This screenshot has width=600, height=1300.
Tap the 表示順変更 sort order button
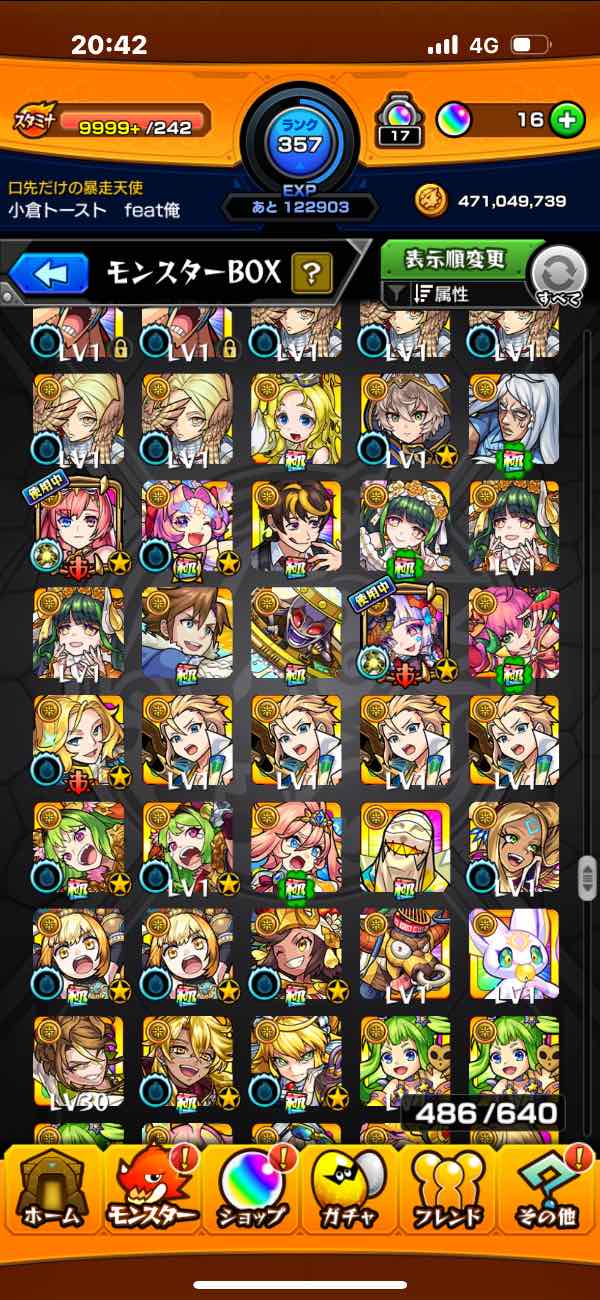point(455,261)
